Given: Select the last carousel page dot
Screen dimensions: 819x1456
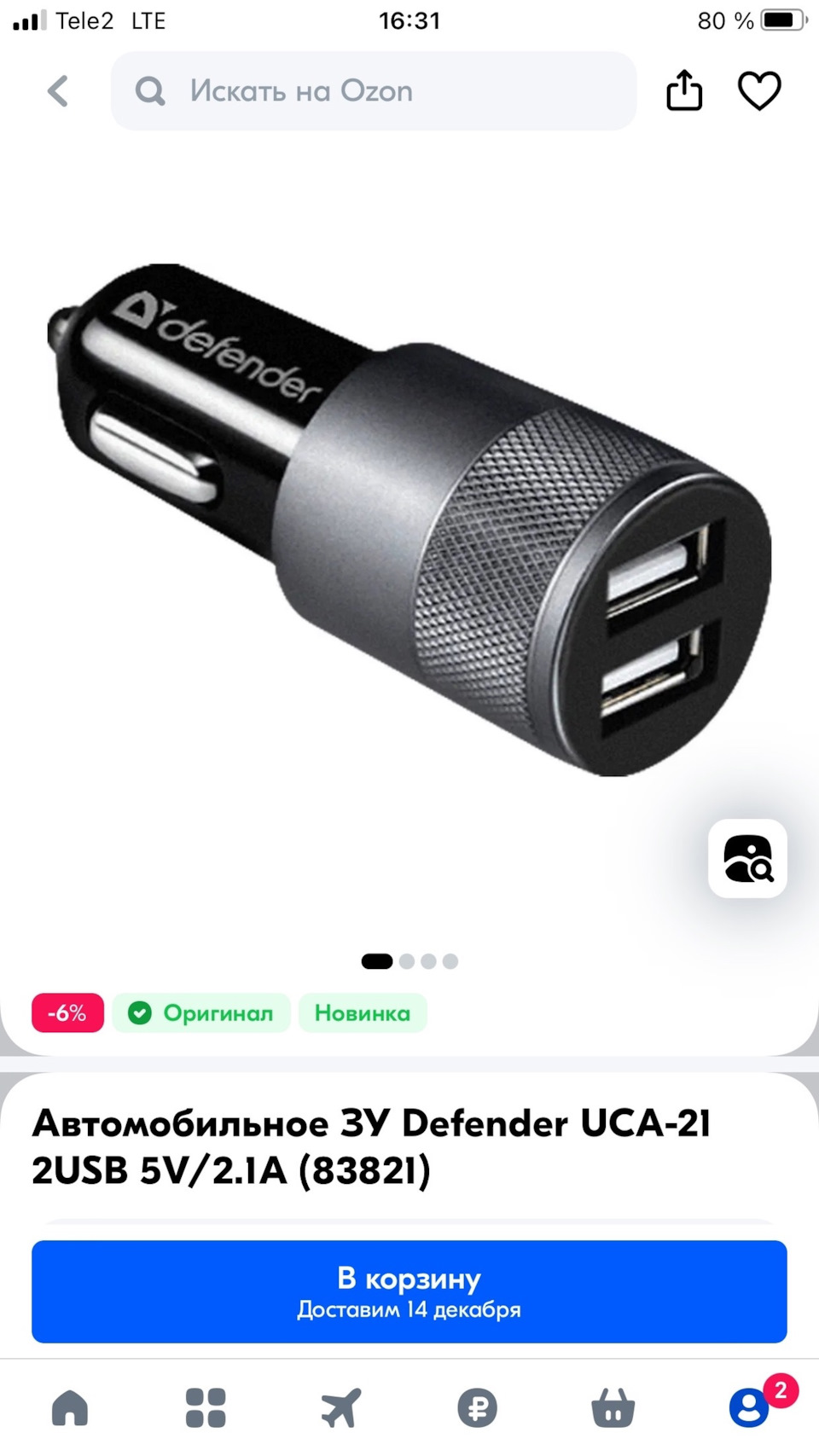Looking at the screenshot, I should tap(450, 960).
